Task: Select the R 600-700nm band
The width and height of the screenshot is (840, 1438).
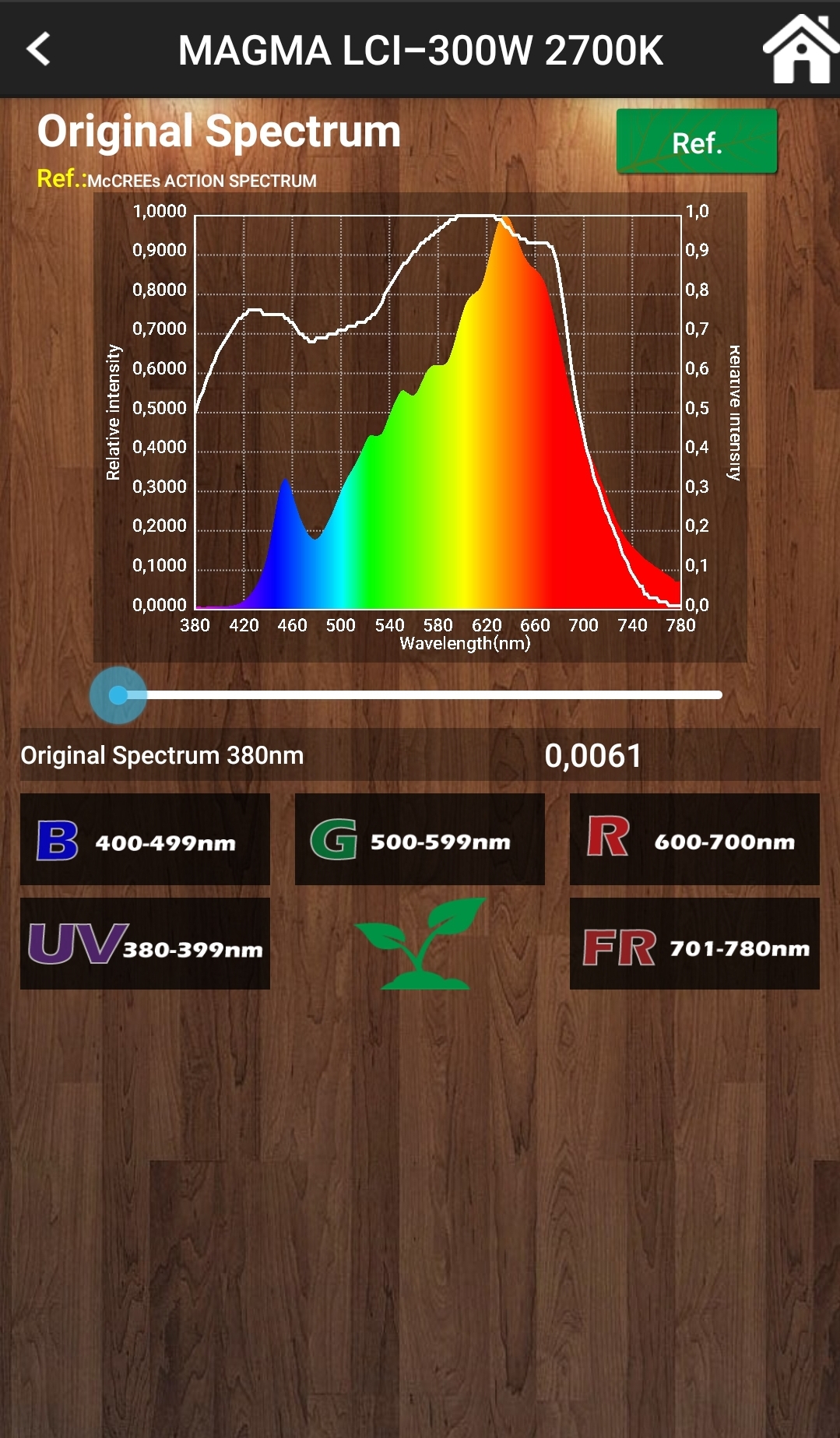Action: [x=694, y=839]
